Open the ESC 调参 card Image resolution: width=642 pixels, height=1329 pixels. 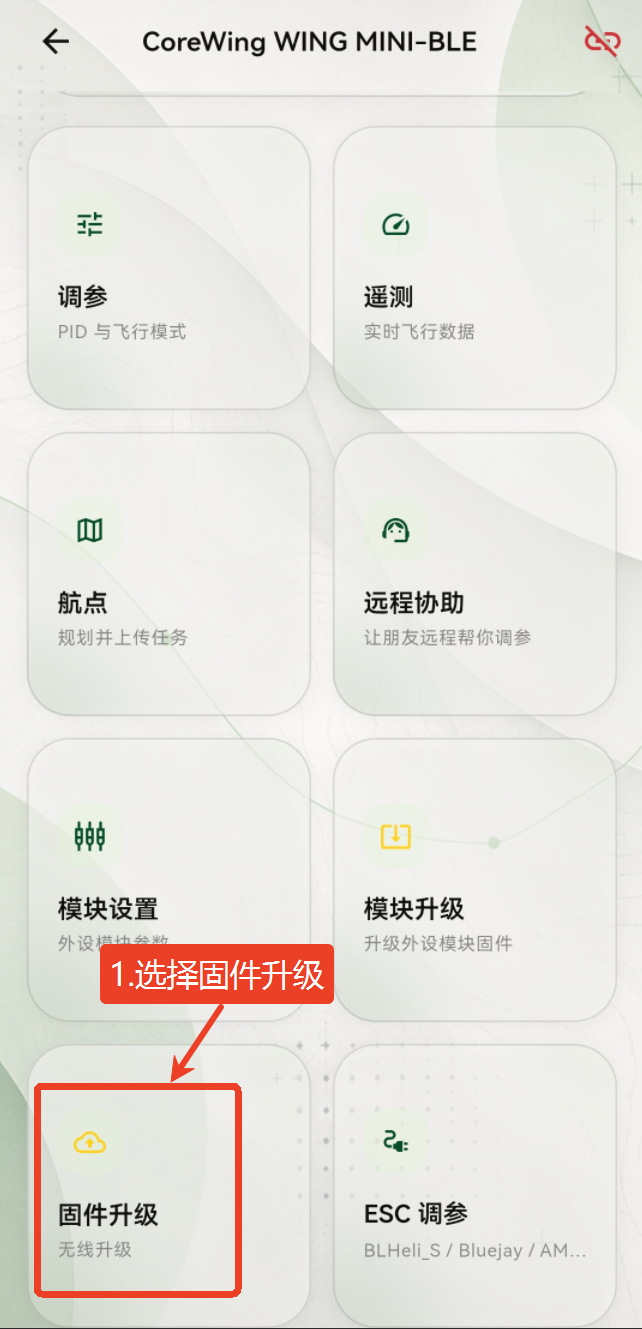coord(474,1186)
